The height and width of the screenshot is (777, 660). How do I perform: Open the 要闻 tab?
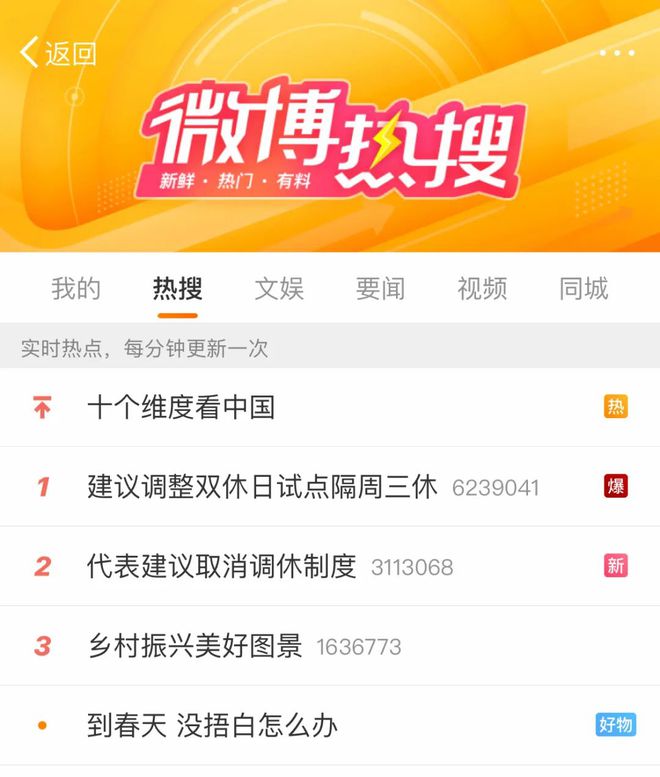click(380, 289)
